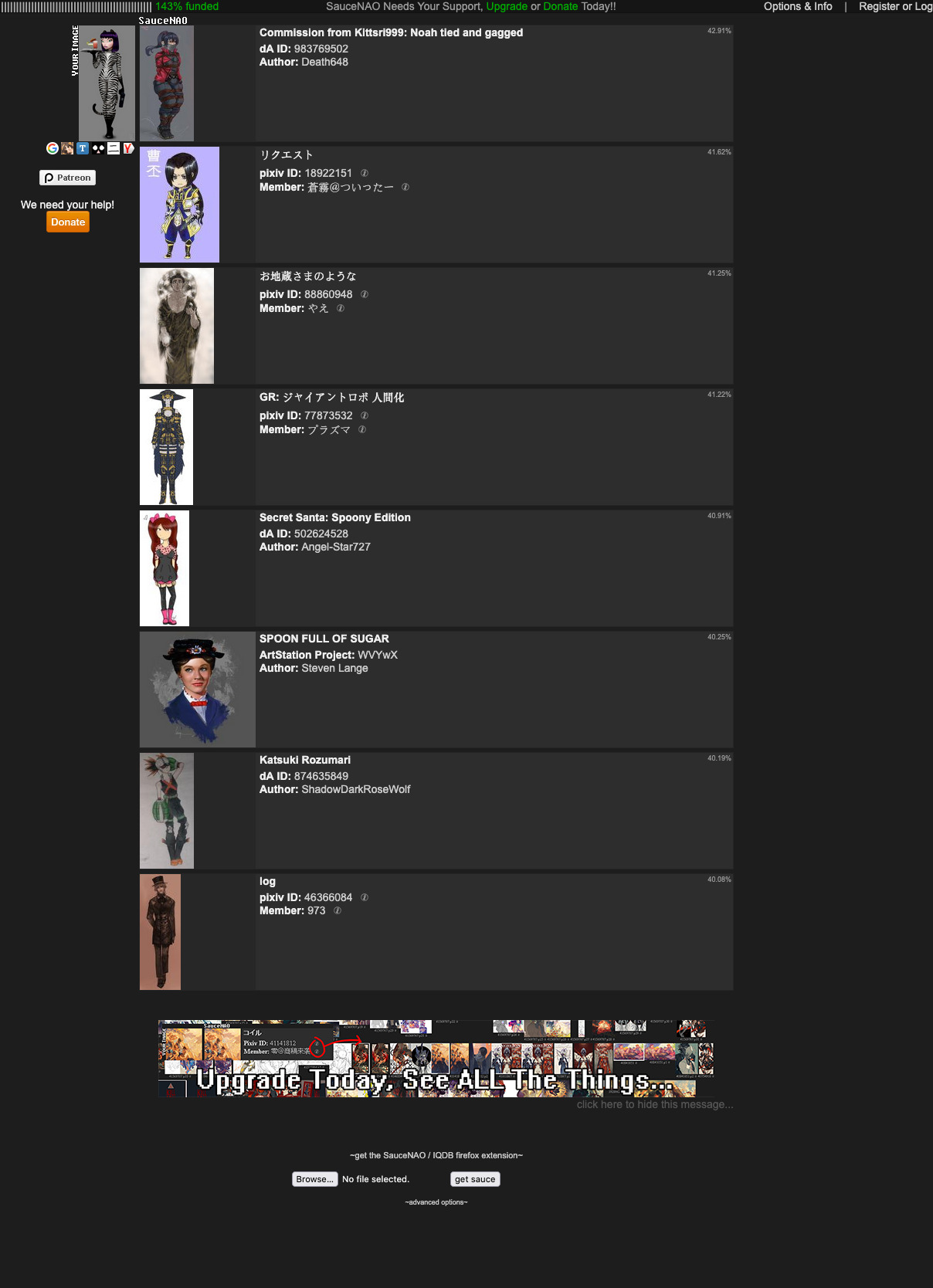933x1288 pixels.
Task: Tap the get sauce button
Action: (x=475, y=1179)
